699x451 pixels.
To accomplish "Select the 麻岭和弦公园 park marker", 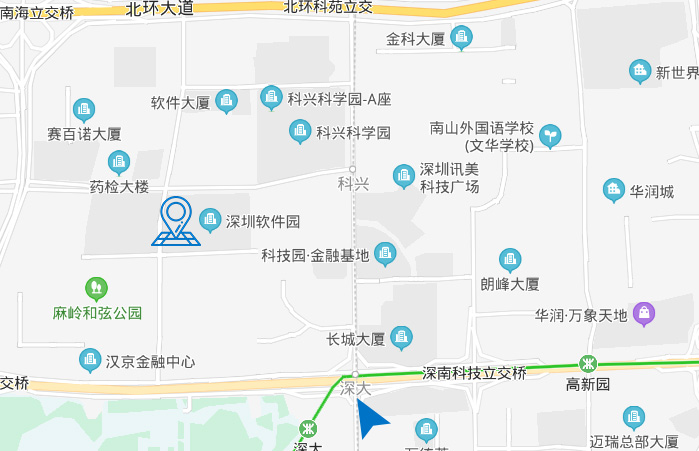I will pyautogui.click(x=97, y=289).
